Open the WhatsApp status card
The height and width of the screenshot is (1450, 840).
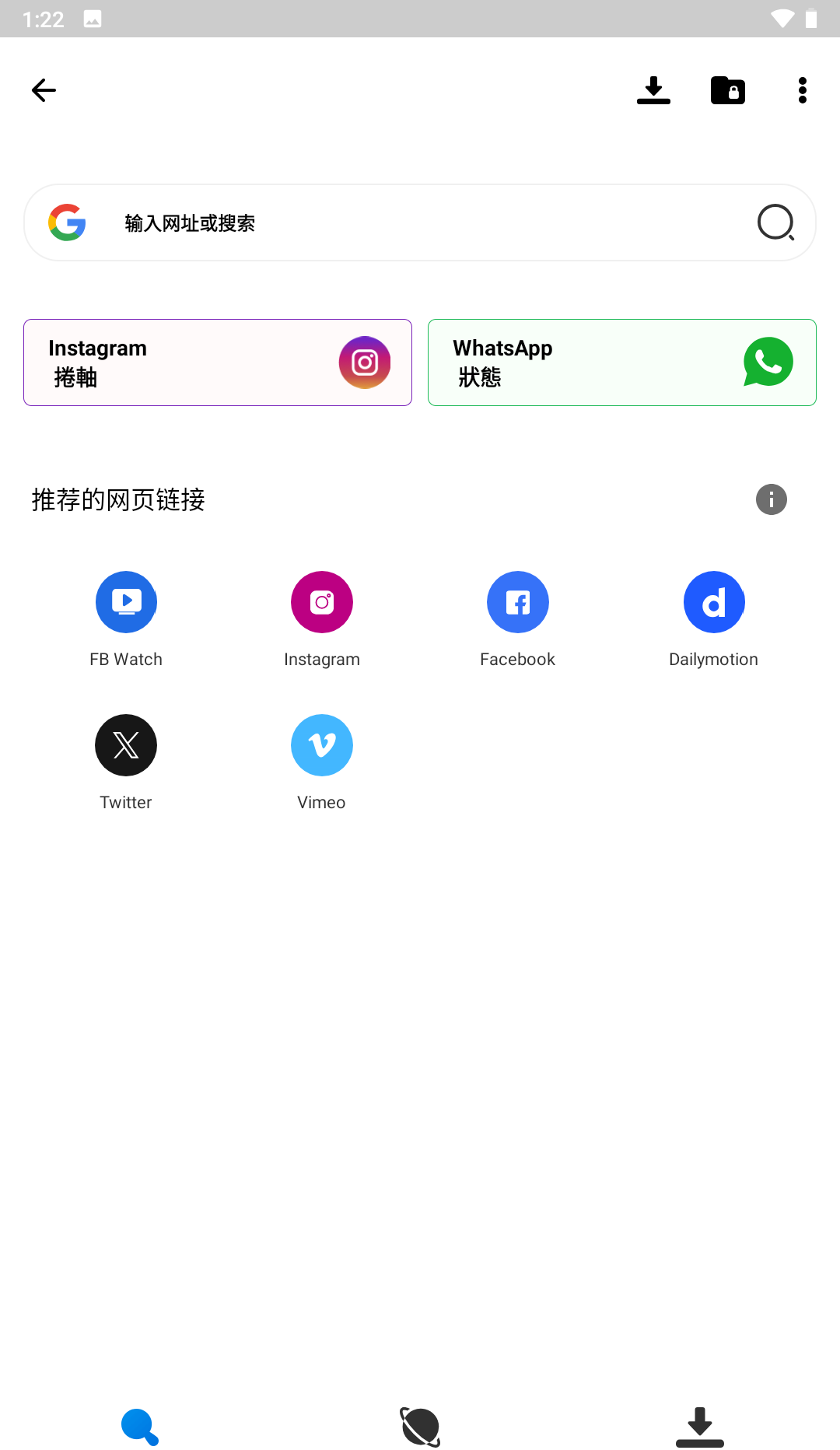coord(622,362)
